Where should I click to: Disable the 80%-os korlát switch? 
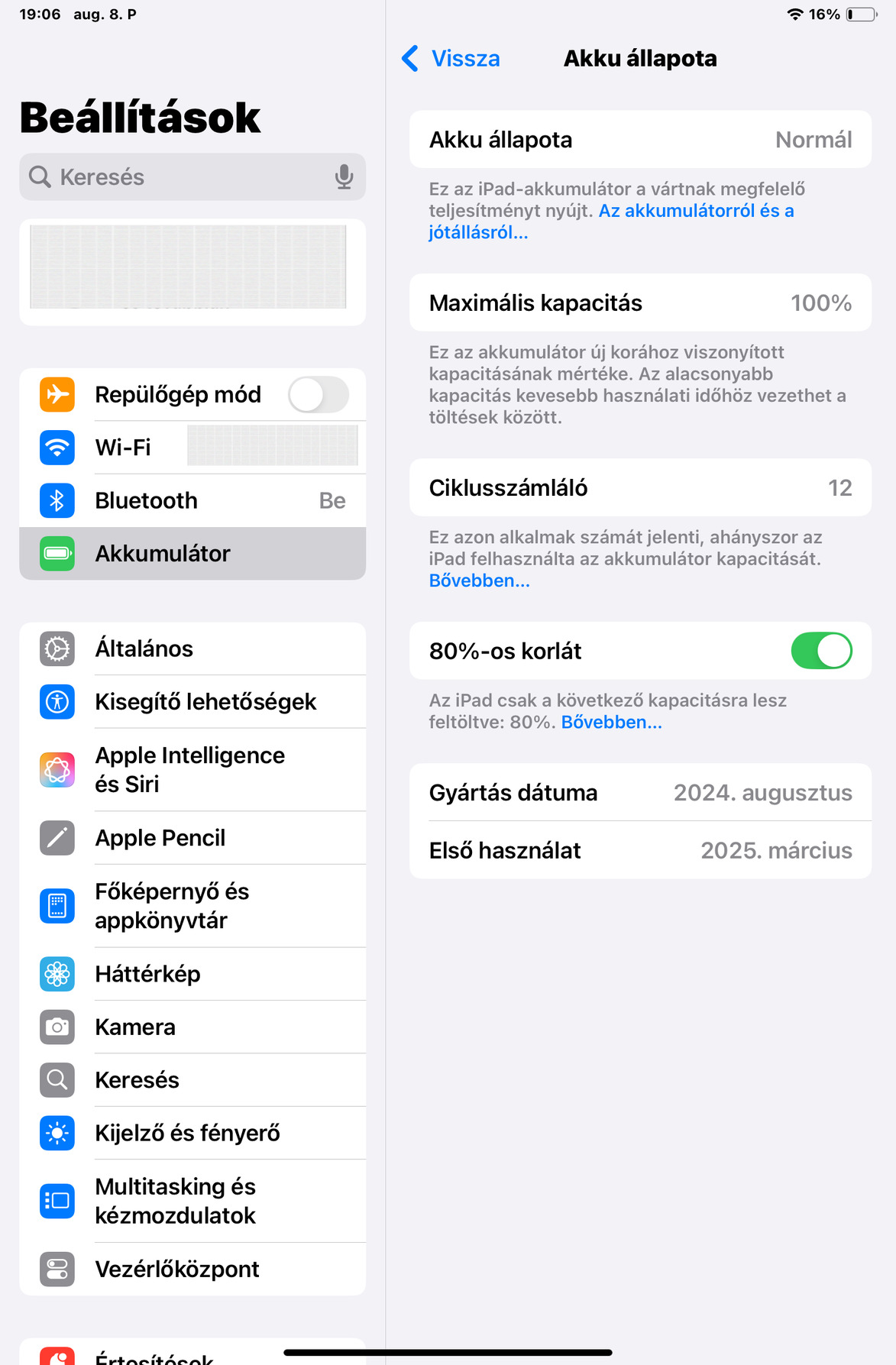(x=821, y=651)
